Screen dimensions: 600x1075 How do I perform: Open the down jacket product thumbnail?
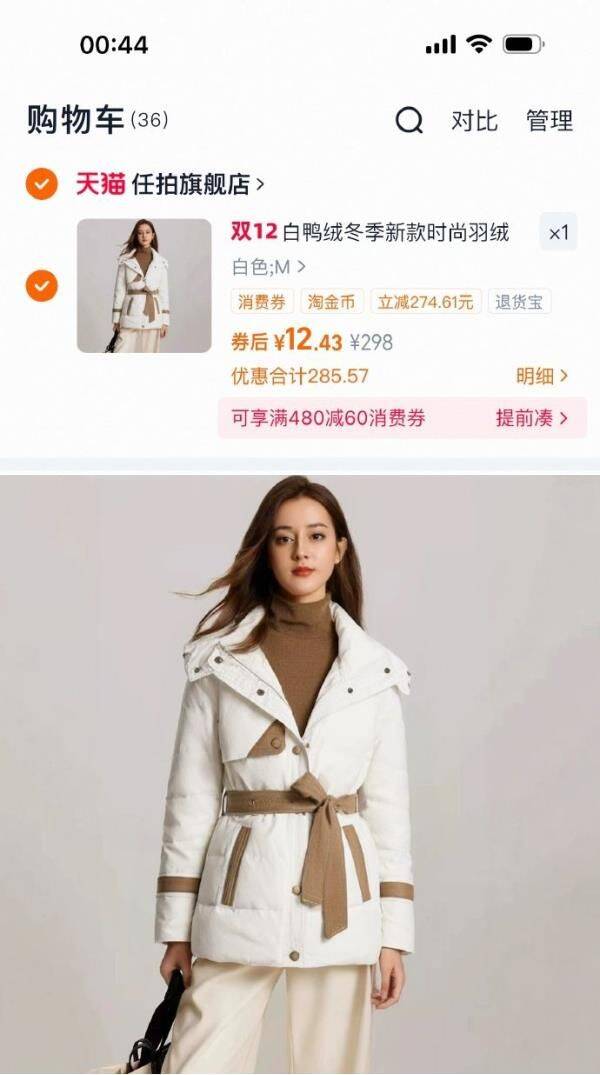tap(144, 286)
